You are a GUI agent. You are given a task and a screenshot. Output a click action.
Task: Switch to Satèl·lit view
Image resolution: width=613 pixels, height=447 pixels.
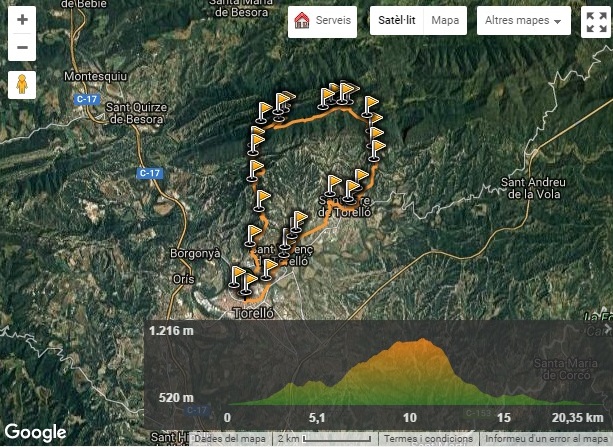pos(396,21)
